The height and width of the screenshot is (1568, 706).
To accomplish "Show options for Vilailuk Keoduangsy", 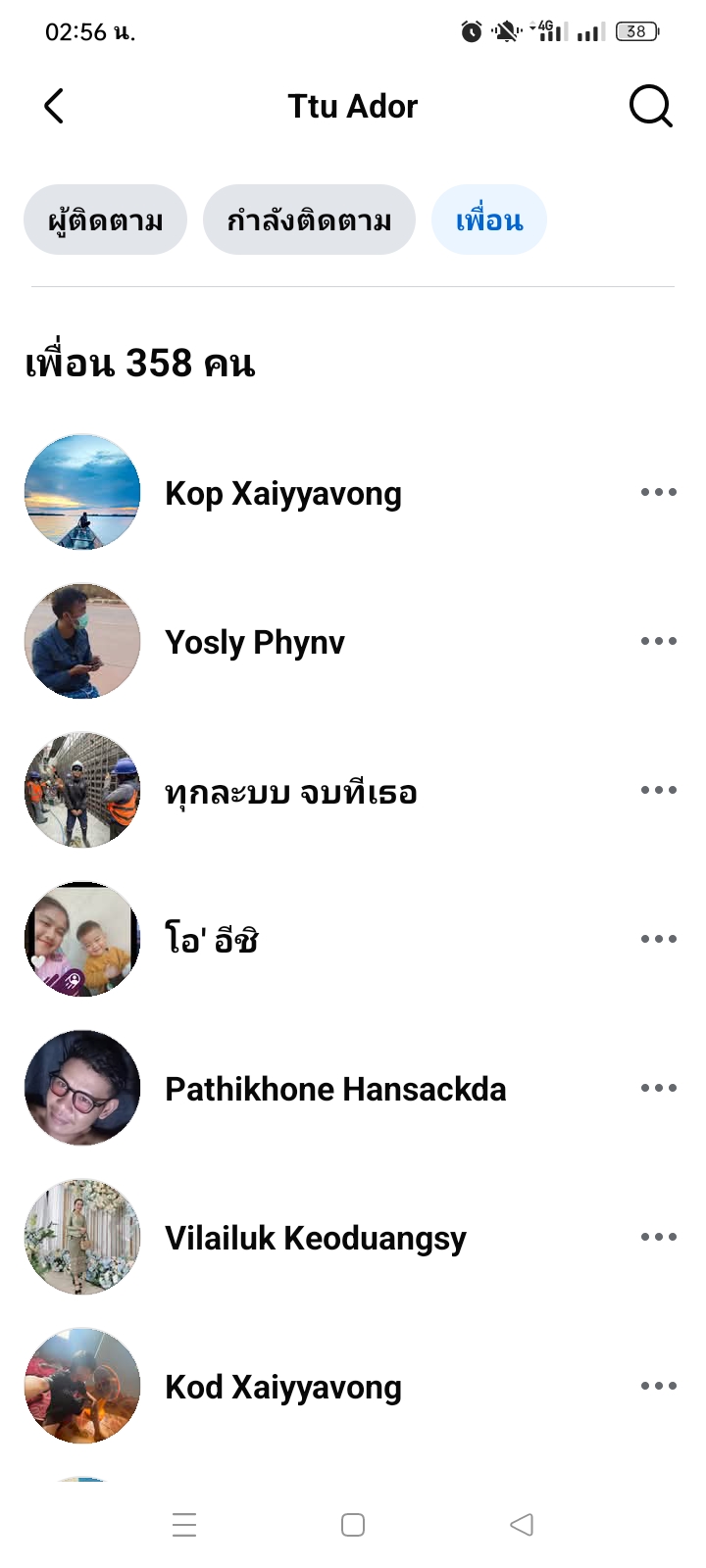I will 658,1237.
